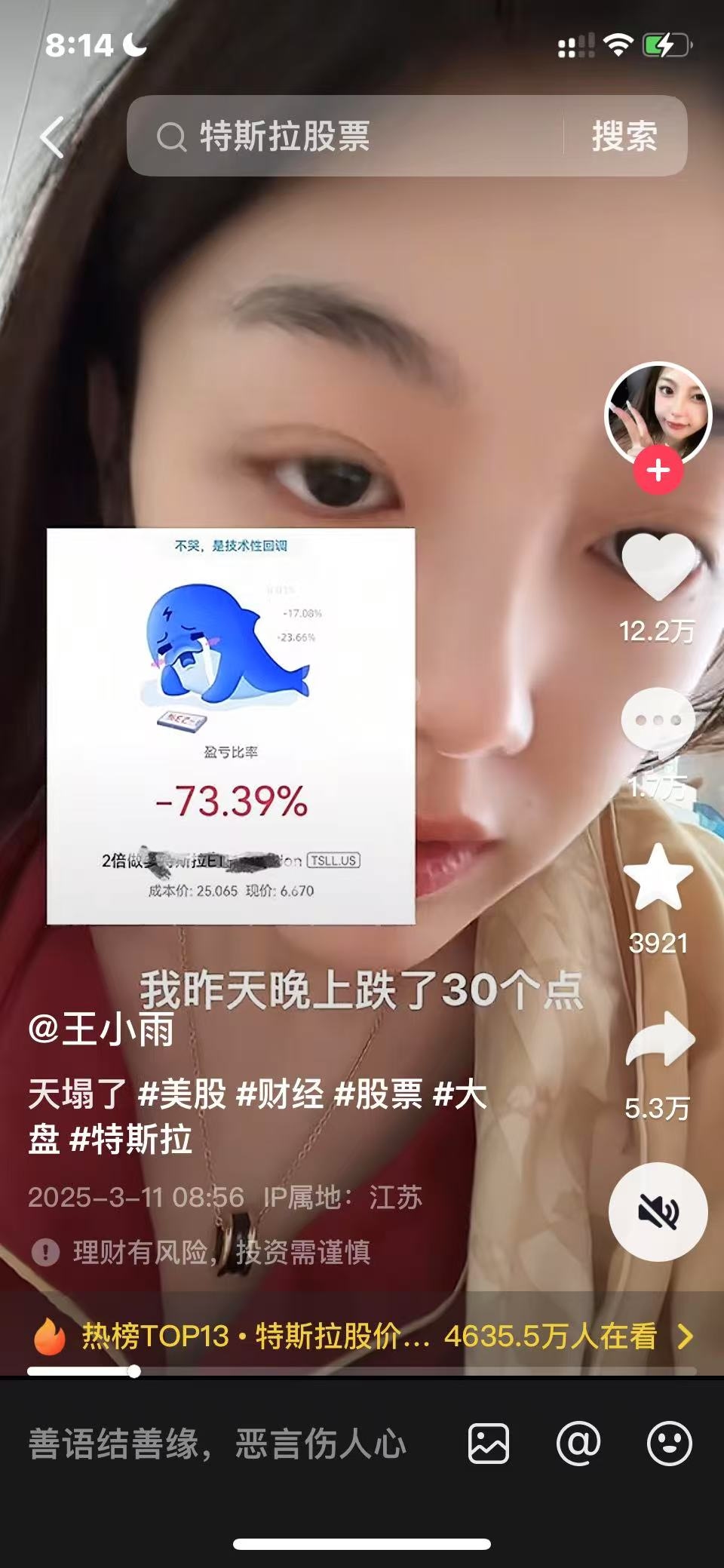Tap the red plus to follow the creator
Image resolution: width=724 pixels, height=1568 pixels.
[658, 469]
